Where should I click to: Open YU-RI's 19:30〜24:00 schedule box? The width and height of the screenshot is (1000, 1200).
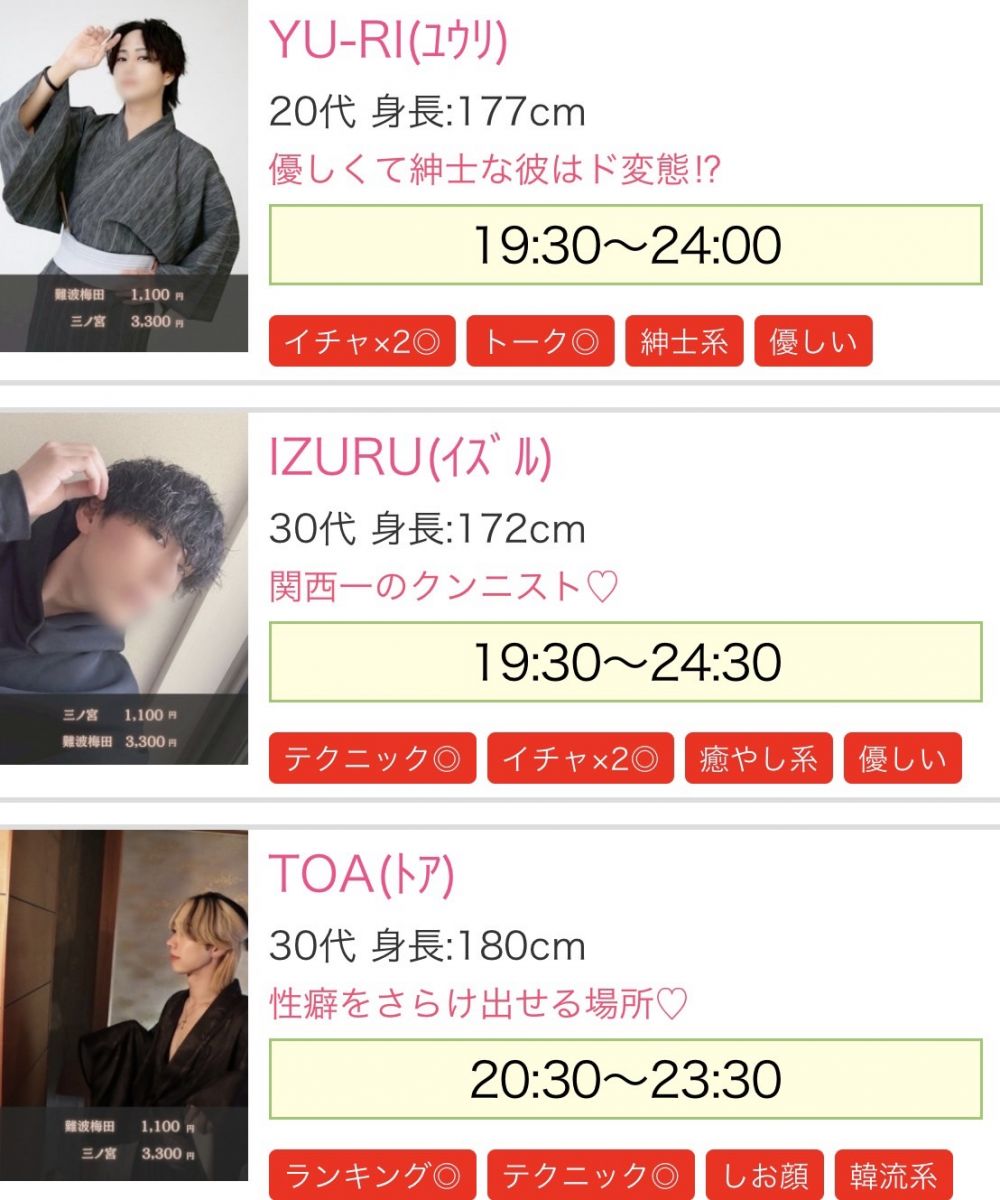click(x=626, y=245)
